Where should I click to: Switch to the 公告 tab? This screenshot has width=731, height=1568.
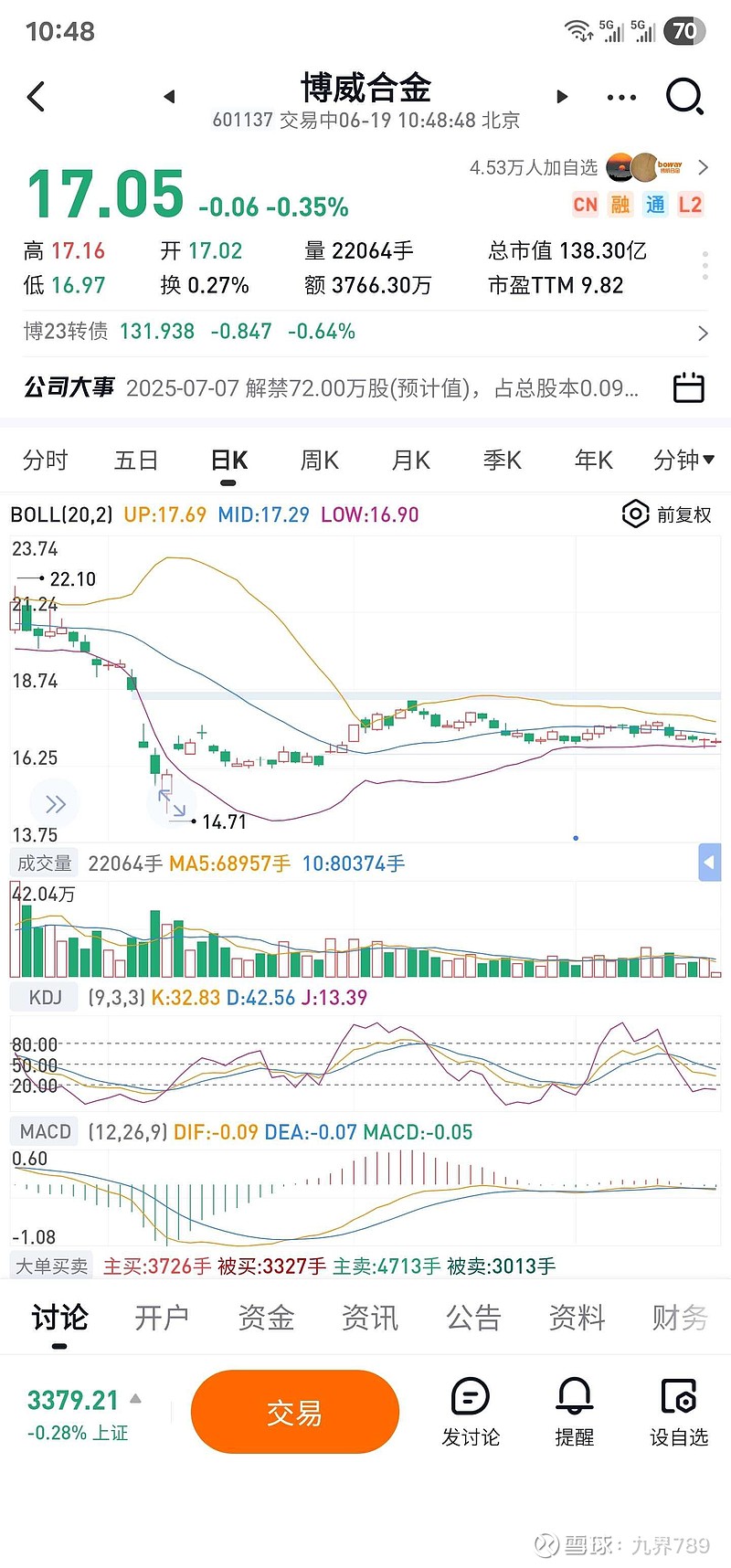(473, 1318)
